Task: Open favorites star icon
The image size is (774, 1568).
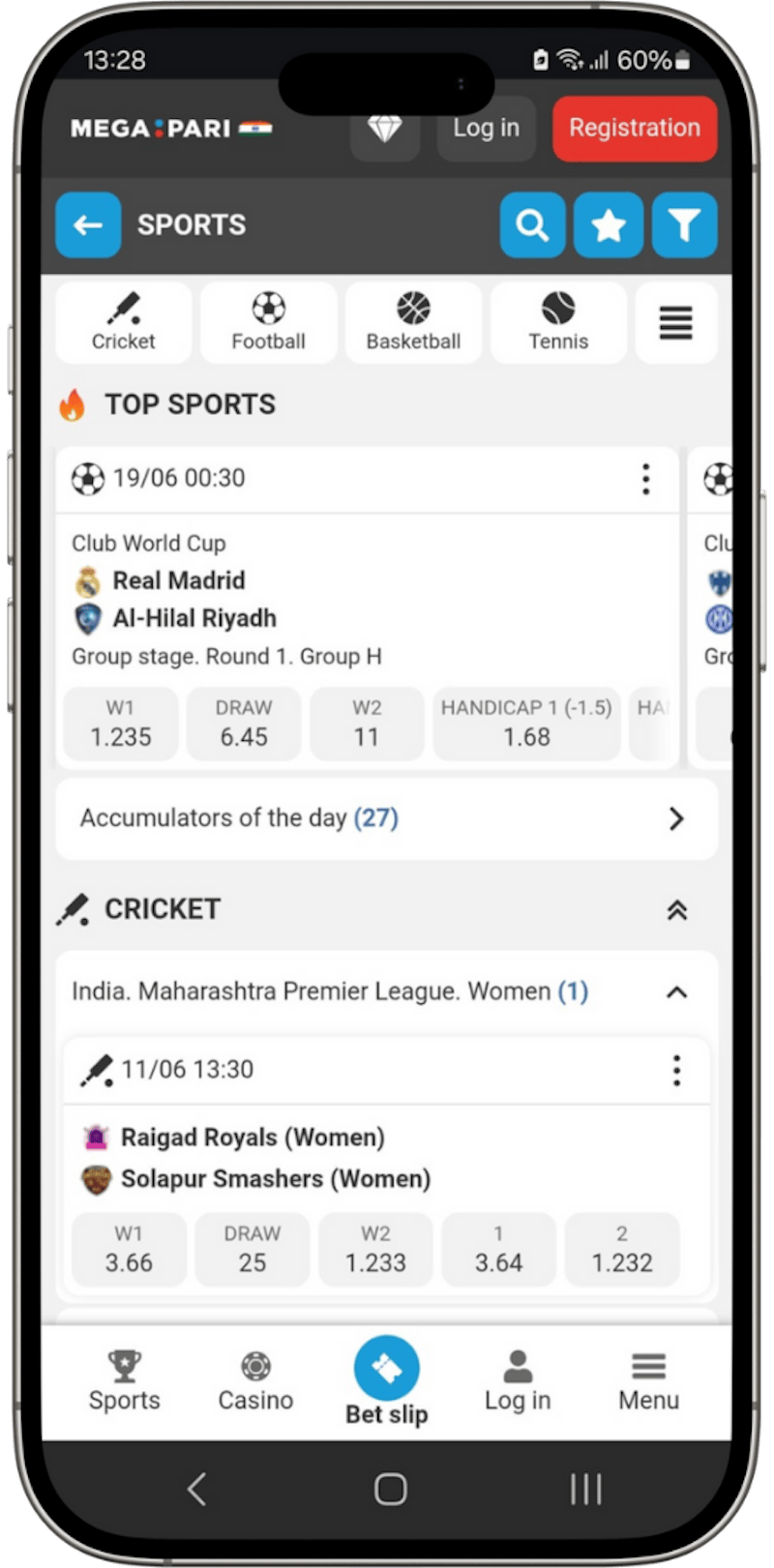Action: (608, 225)
